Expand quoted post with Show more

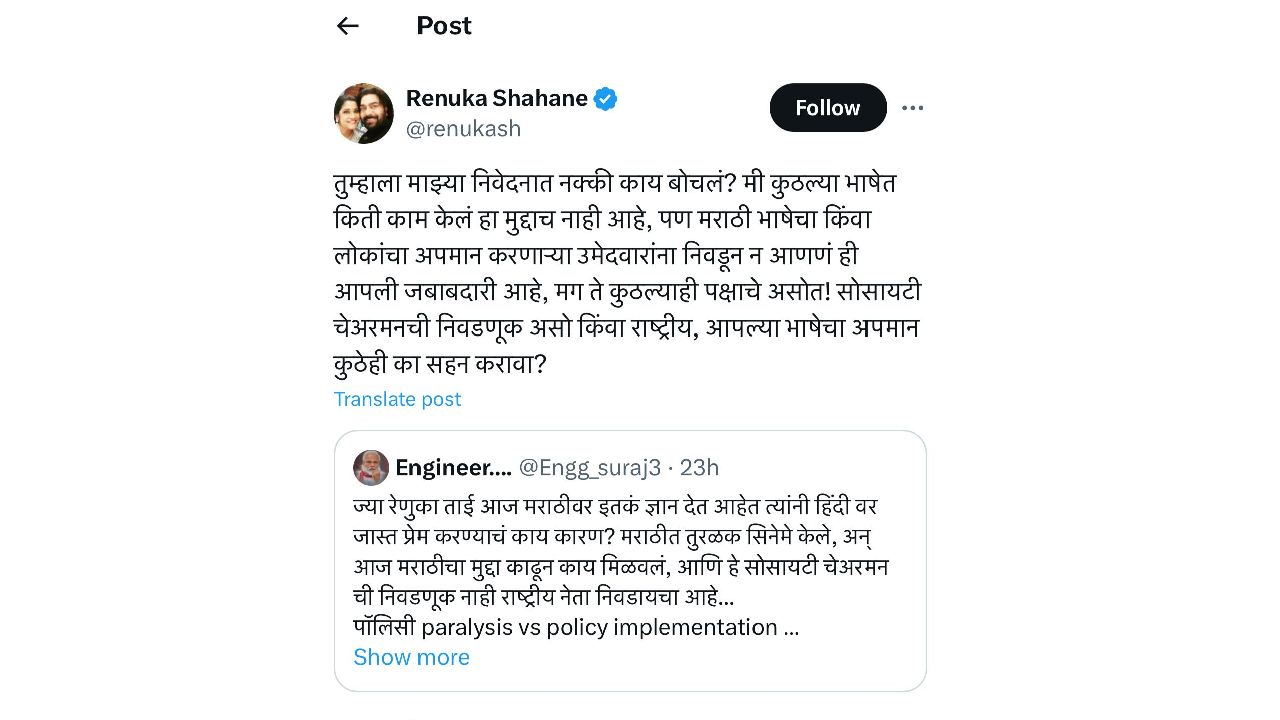coord(411,657)
